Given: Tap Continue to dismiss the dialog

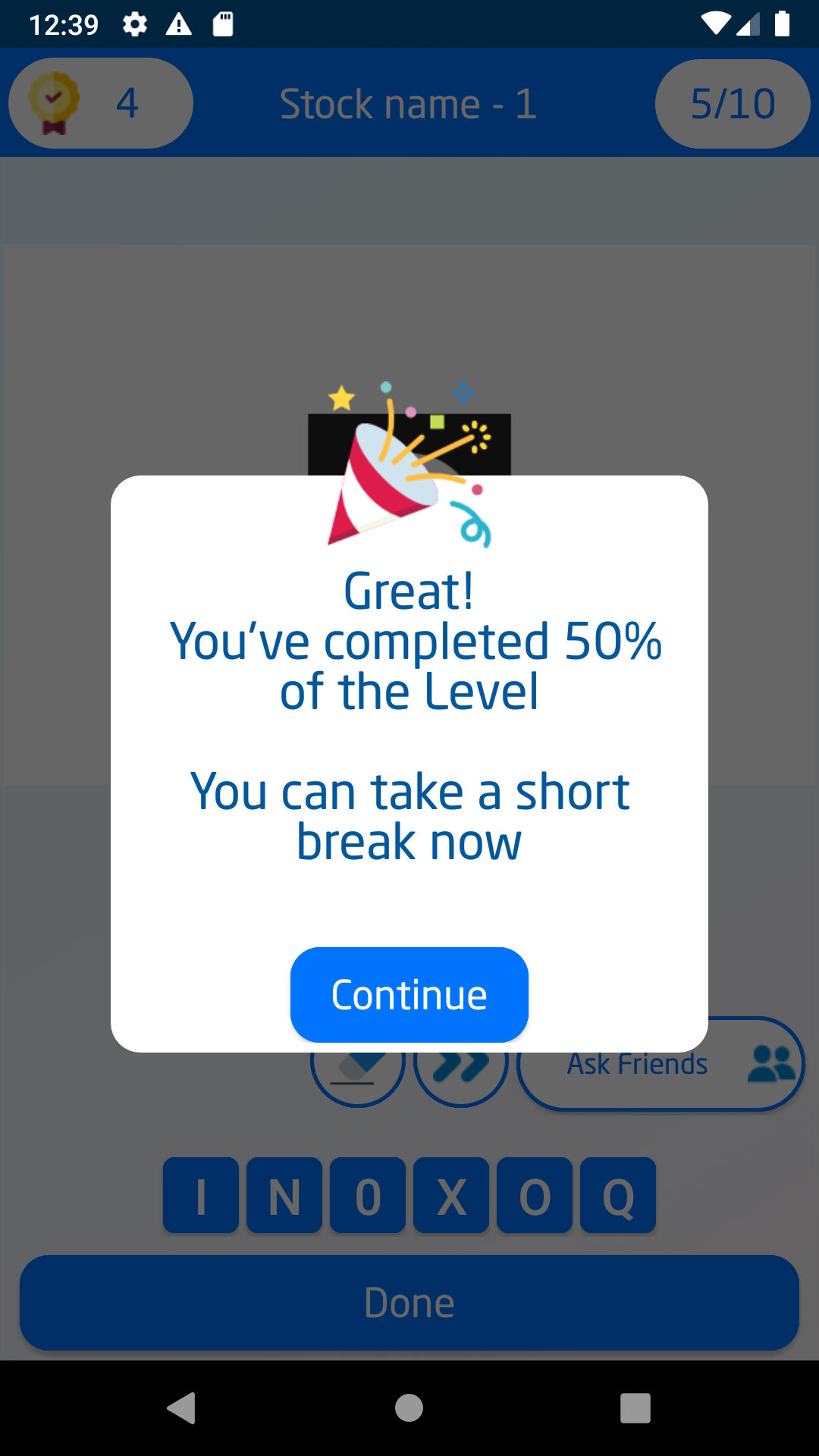Looking at the screenshot, I should [x=409, y=994].
